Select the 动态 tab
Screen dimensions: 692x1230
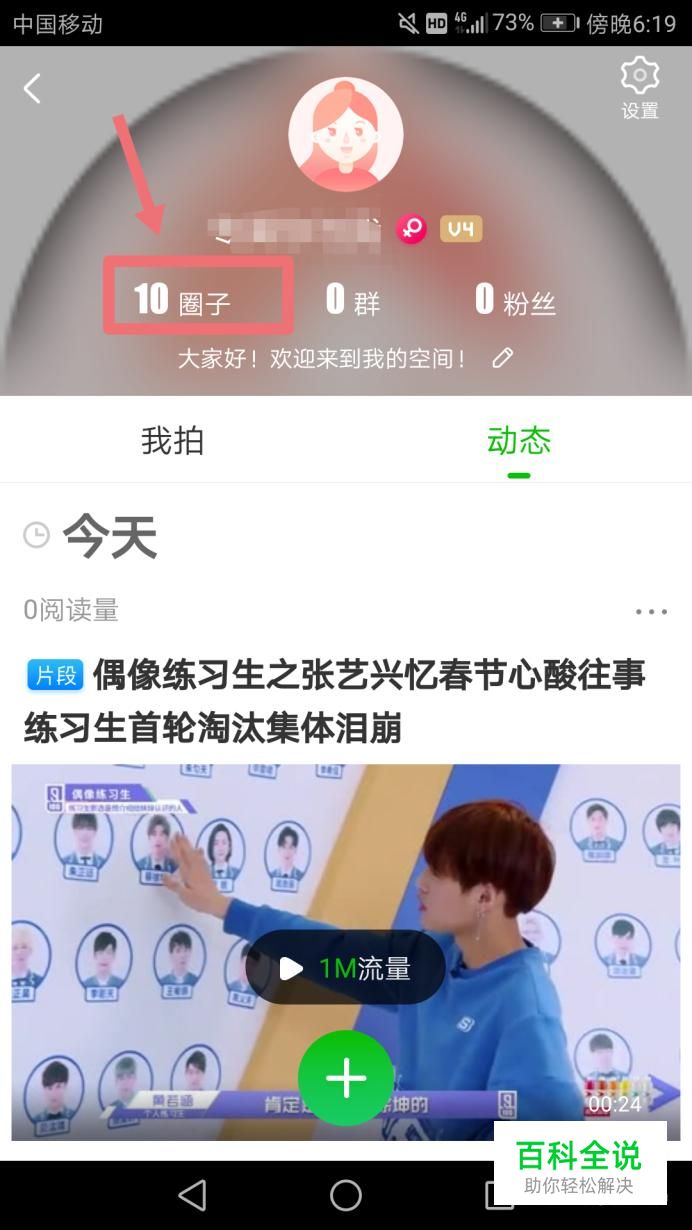tap(519, 441)
